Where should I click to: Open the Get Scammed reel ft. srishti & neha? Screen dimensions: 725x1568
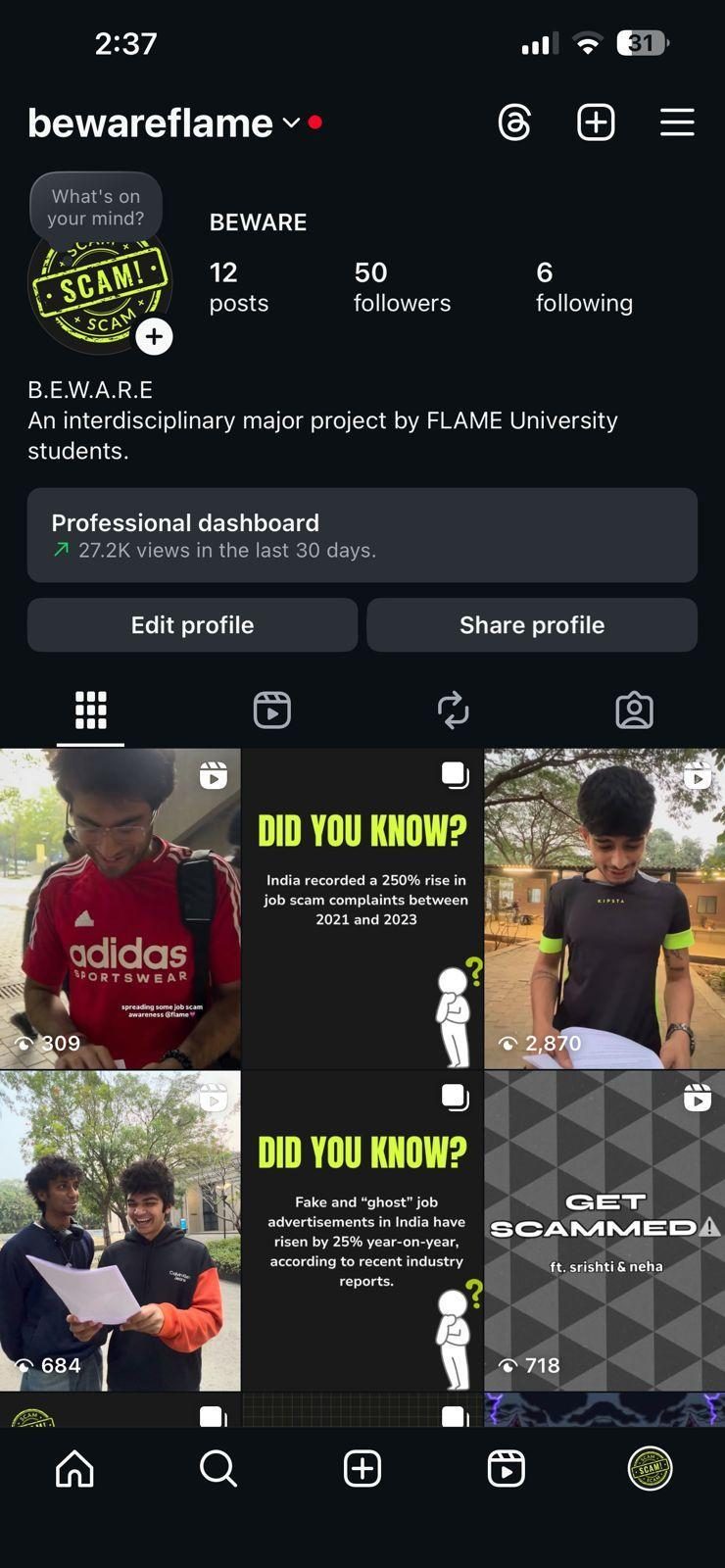tap(604, 1231)
